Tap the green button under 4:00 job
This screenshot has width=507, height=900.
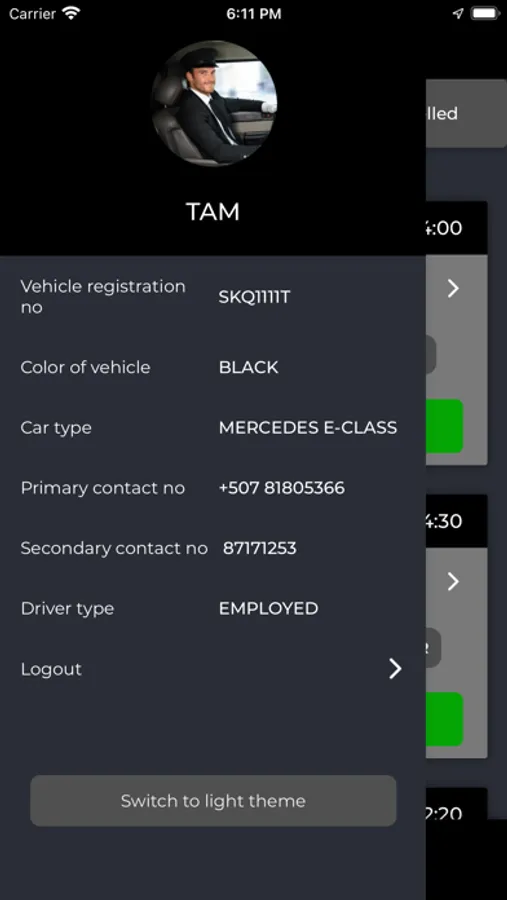coord(444,426)
